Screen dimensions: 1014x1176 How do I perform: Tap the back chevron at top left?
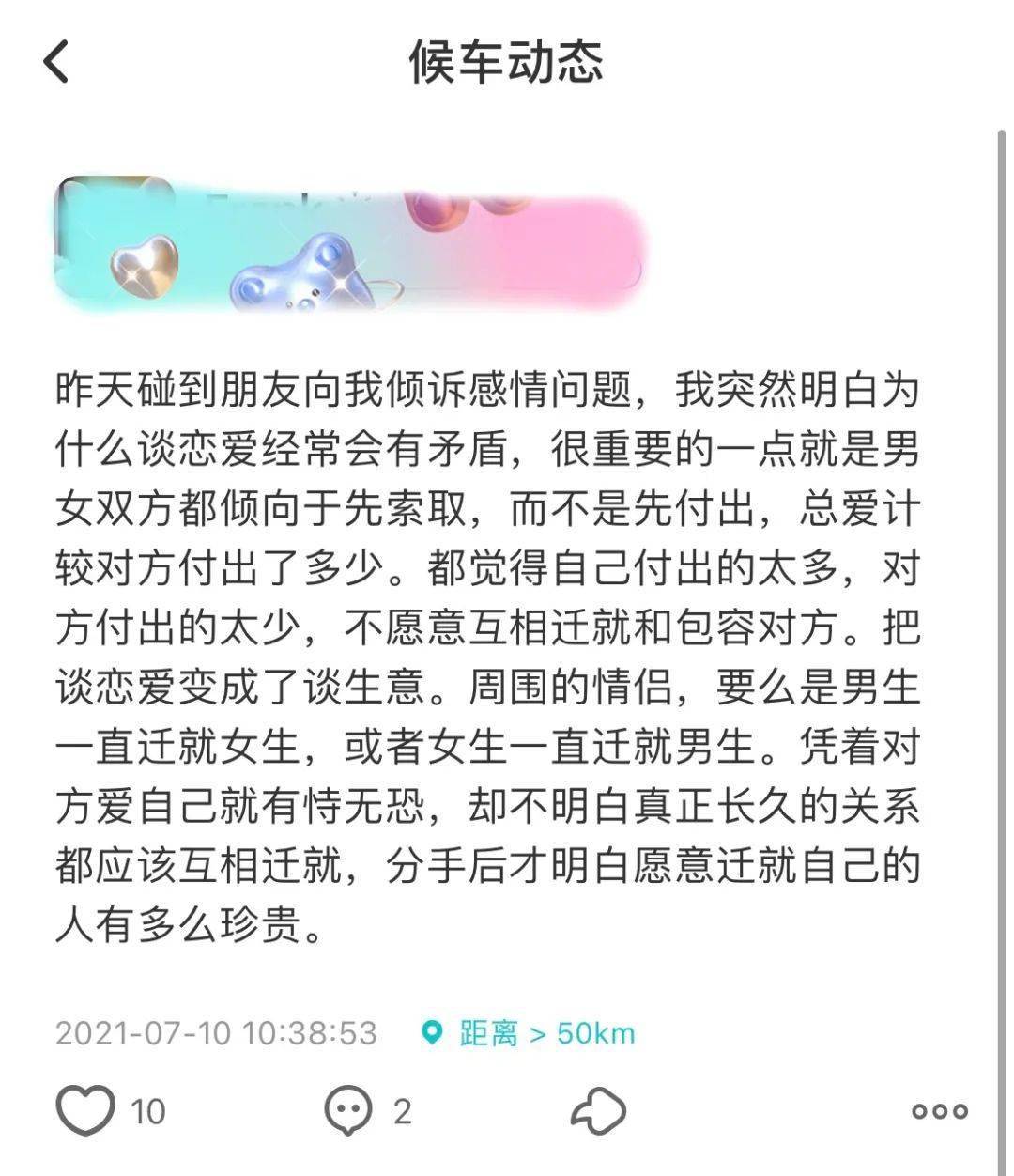tap(56, 58)
